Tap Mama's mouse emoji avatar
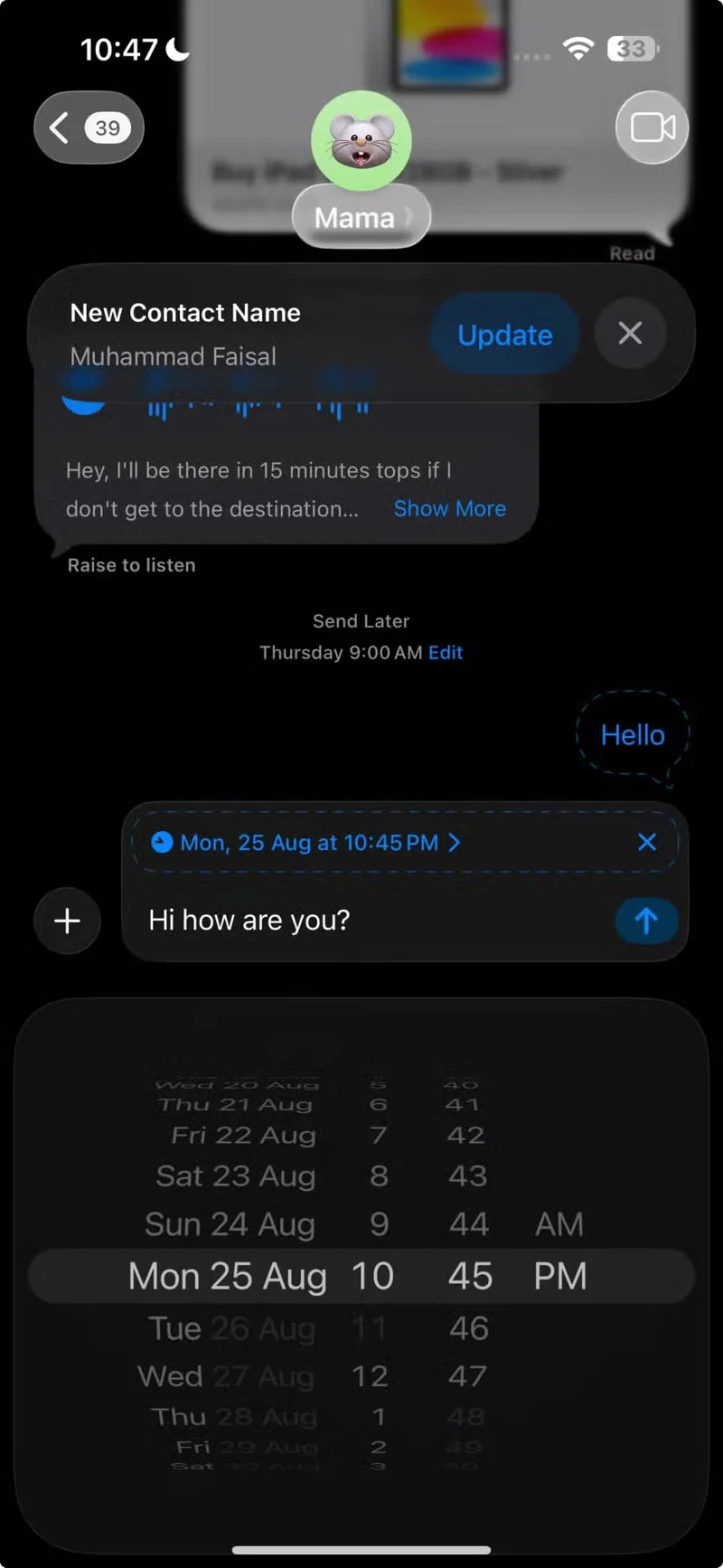The image size is (723, 1568). pos(361,140)
